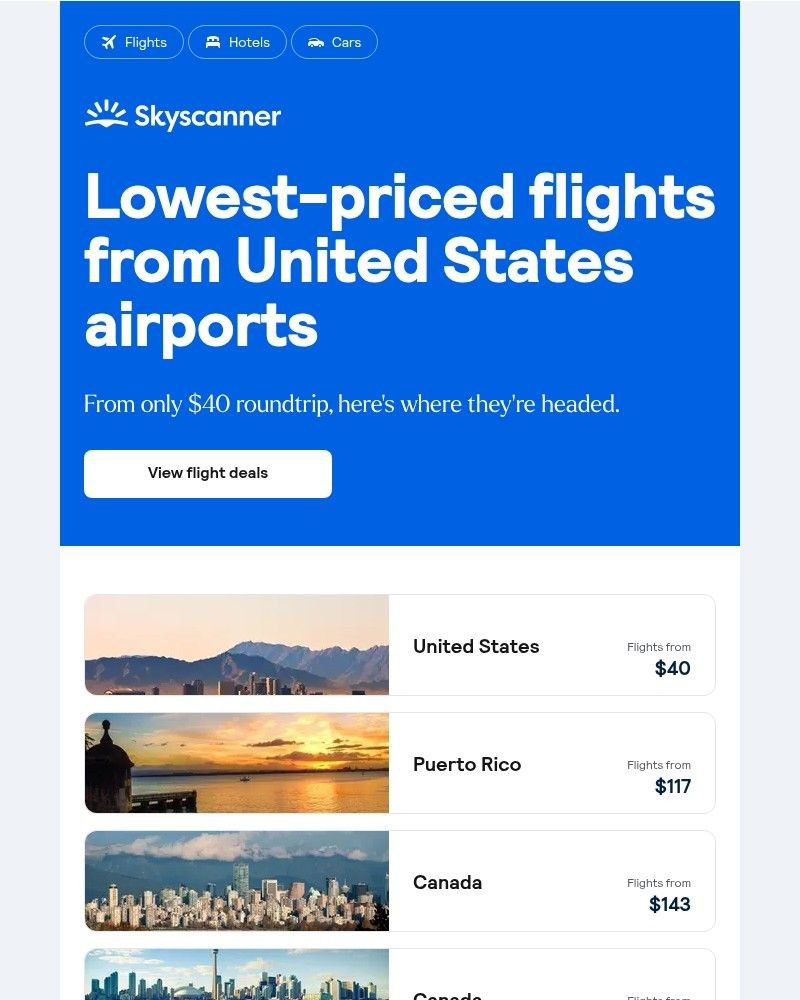Click the $40 United States price
The width and height of the screenshot is (800, 1000).
click(673, 668)
